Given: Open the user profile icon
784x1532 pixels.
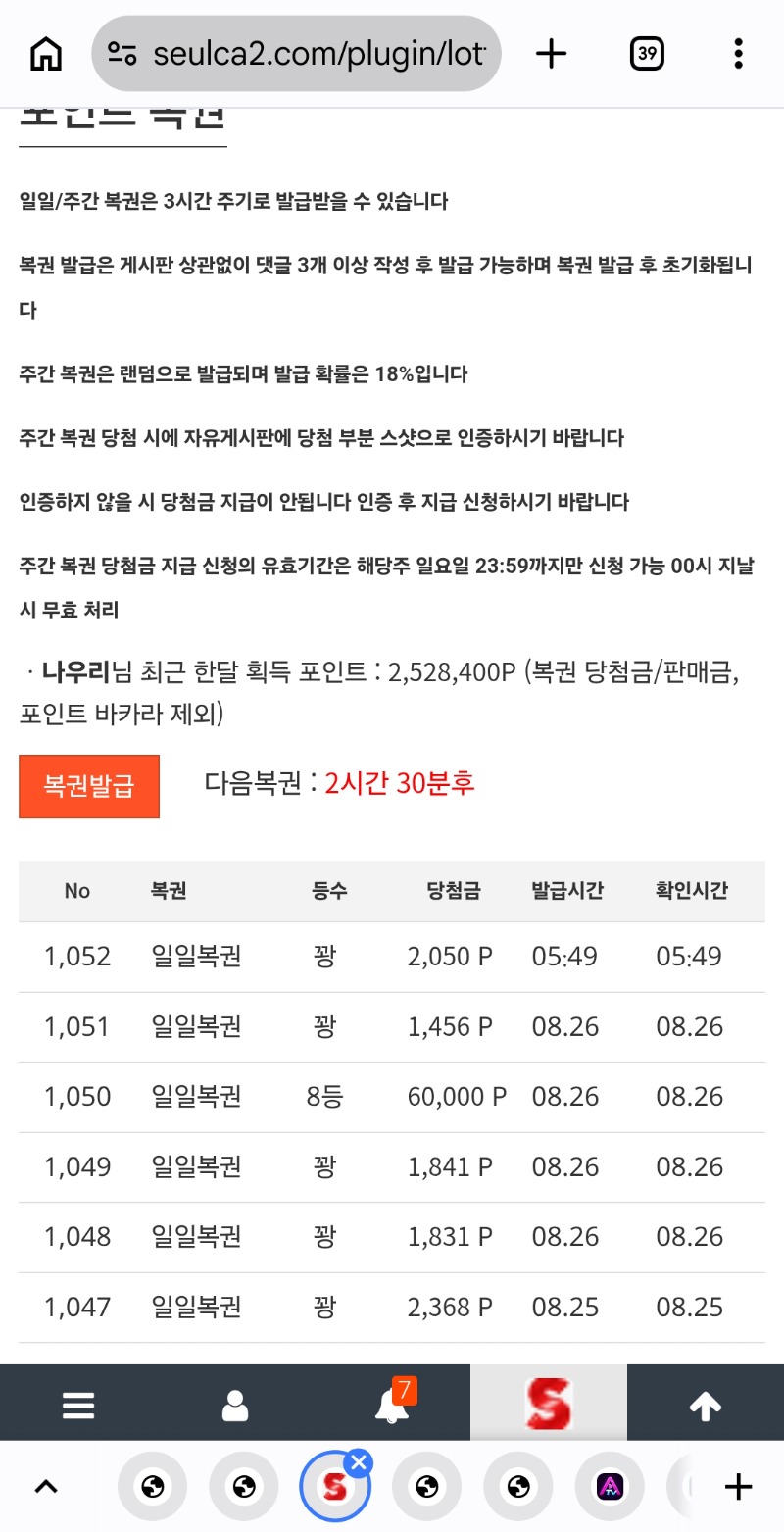Looking at the screenshot, I should tap(235, 1407).
